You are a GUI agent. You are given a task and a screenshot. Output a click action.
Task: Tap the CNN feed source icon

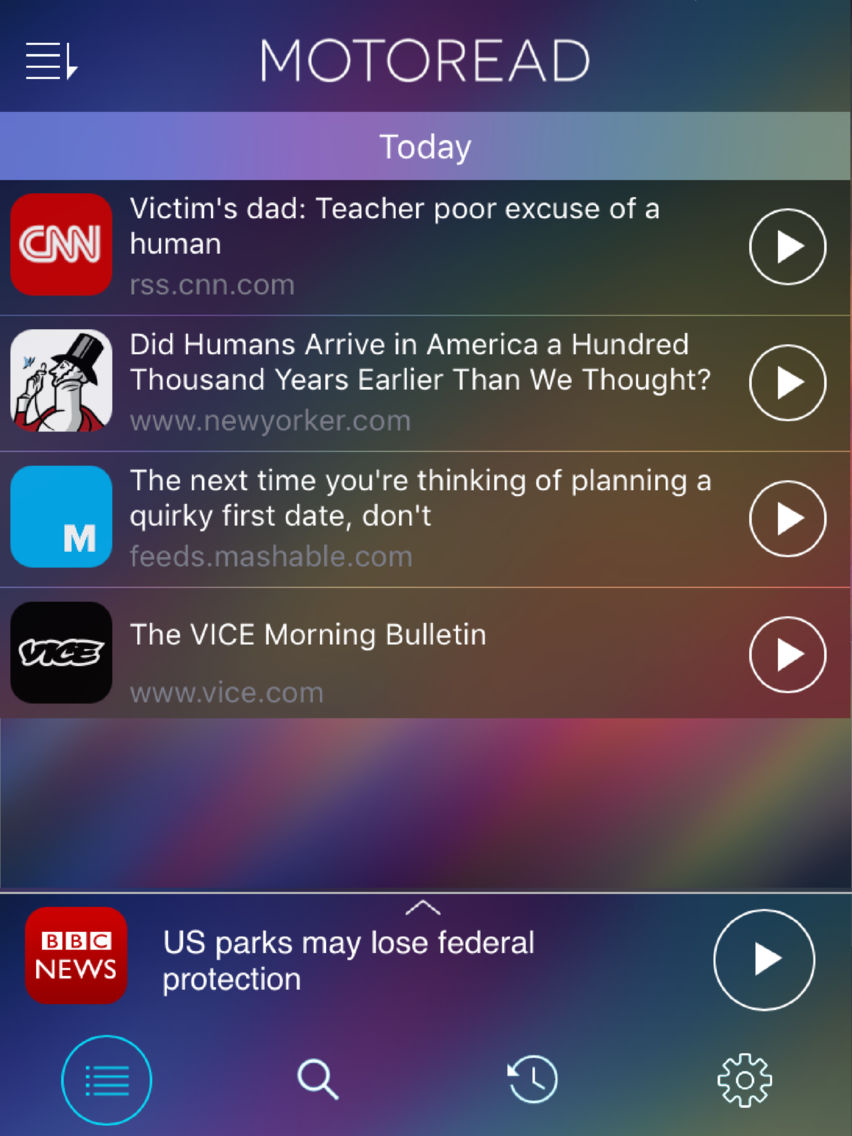click(61, 245)
